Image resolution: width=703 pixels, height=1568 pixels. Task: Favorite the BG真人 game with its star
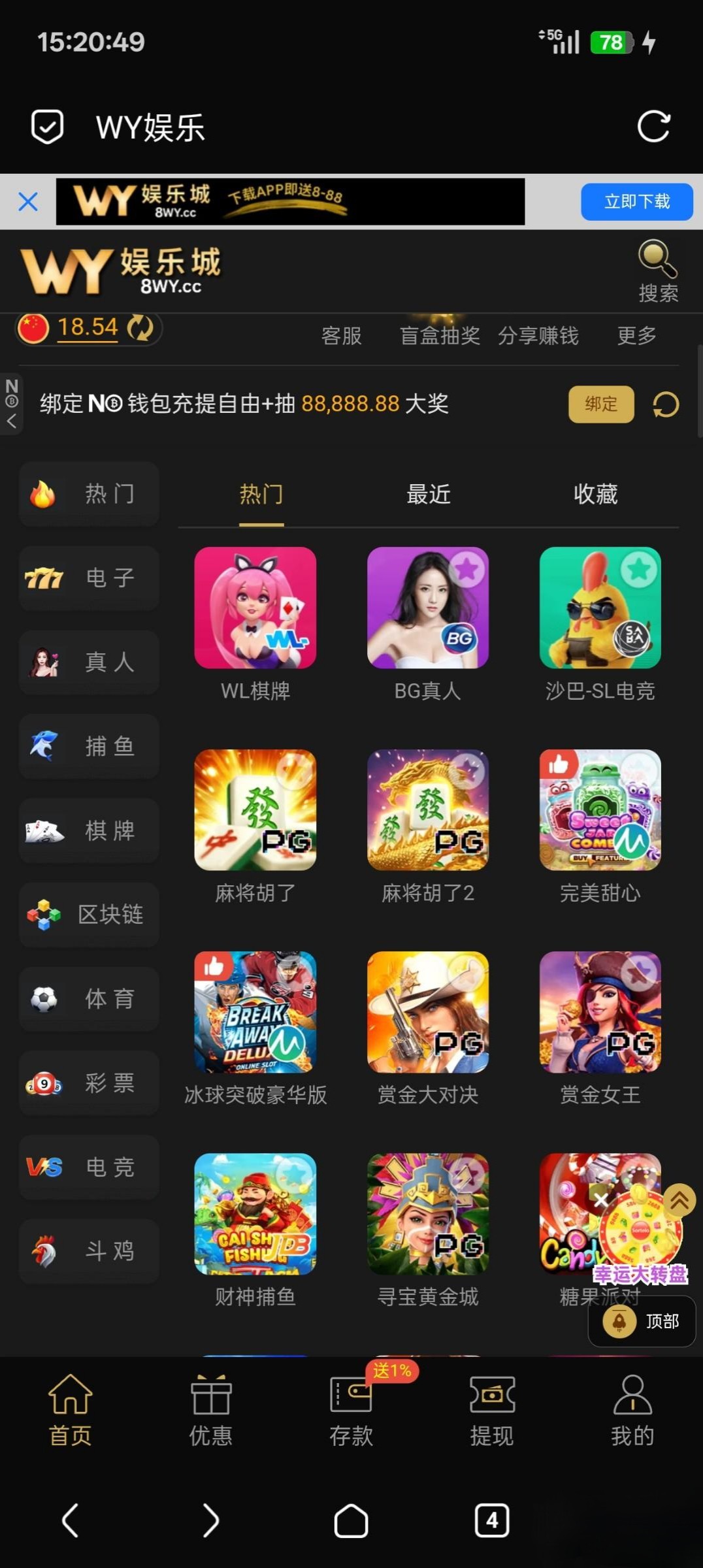point(467,569)
